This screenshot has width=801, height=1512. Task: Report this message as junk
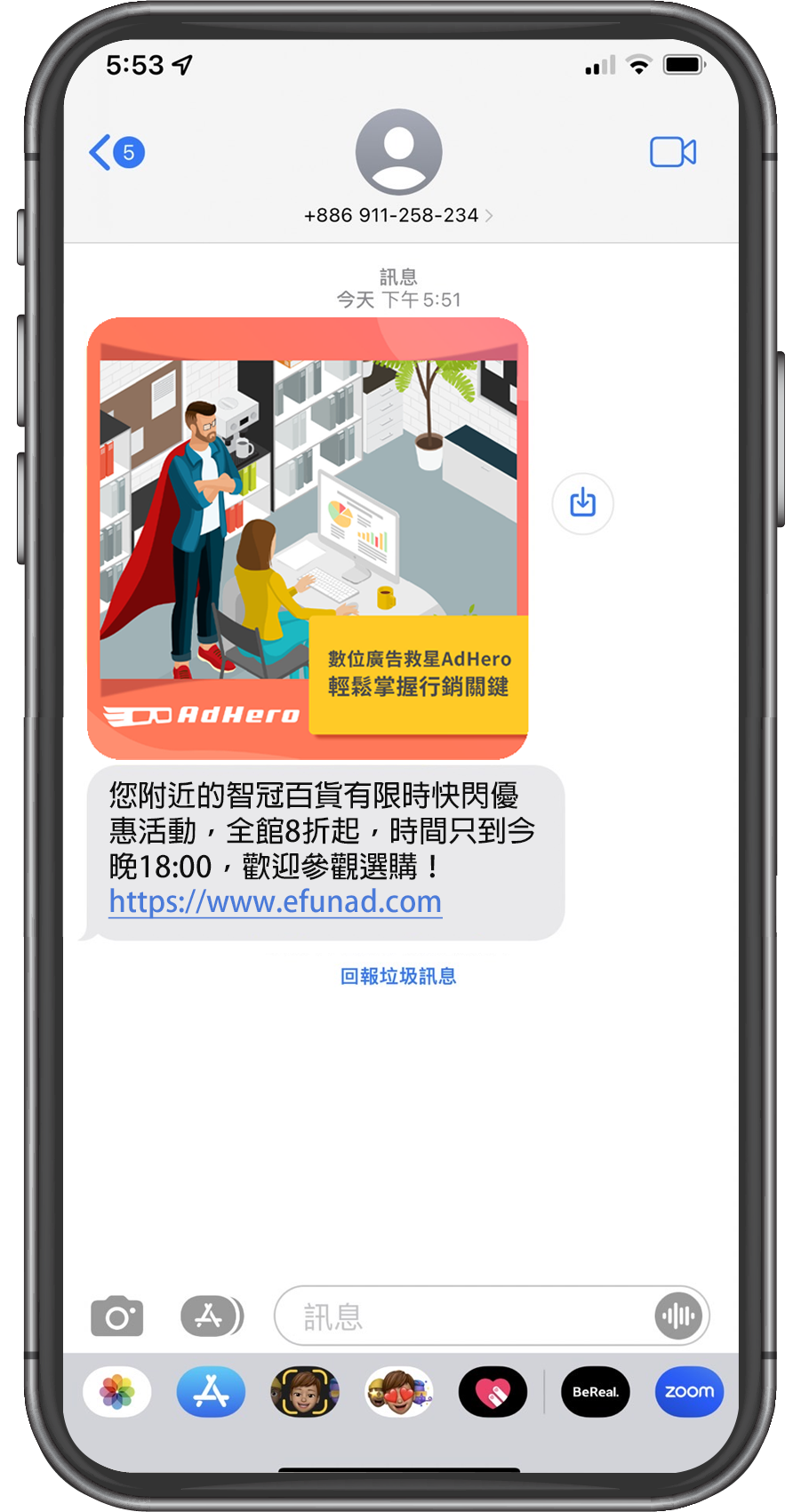(398, 976)
